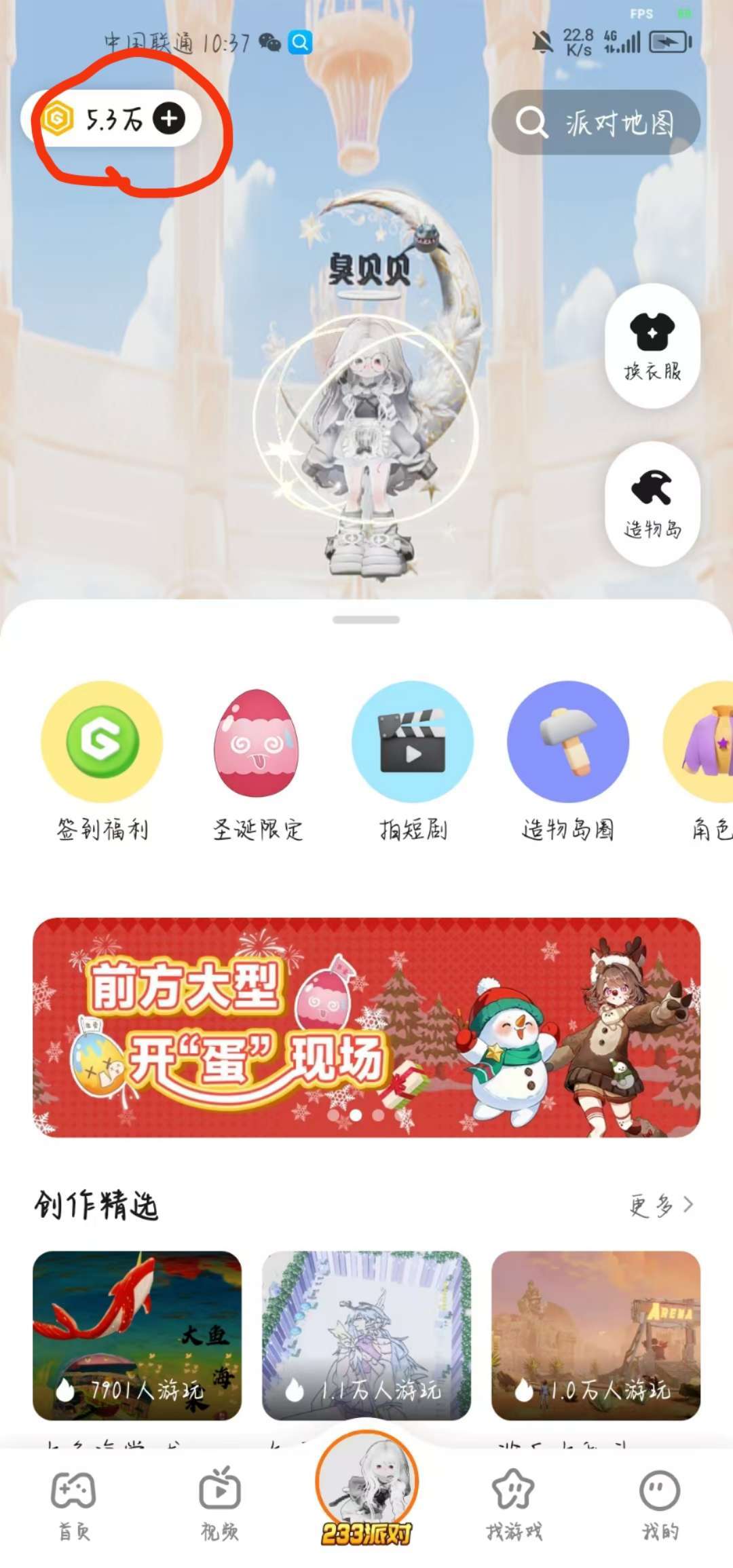Open 签到福利 check-in rewards
Image resolution: width=733 pixels, height=1568 pixels.
[x=102, y=762]
